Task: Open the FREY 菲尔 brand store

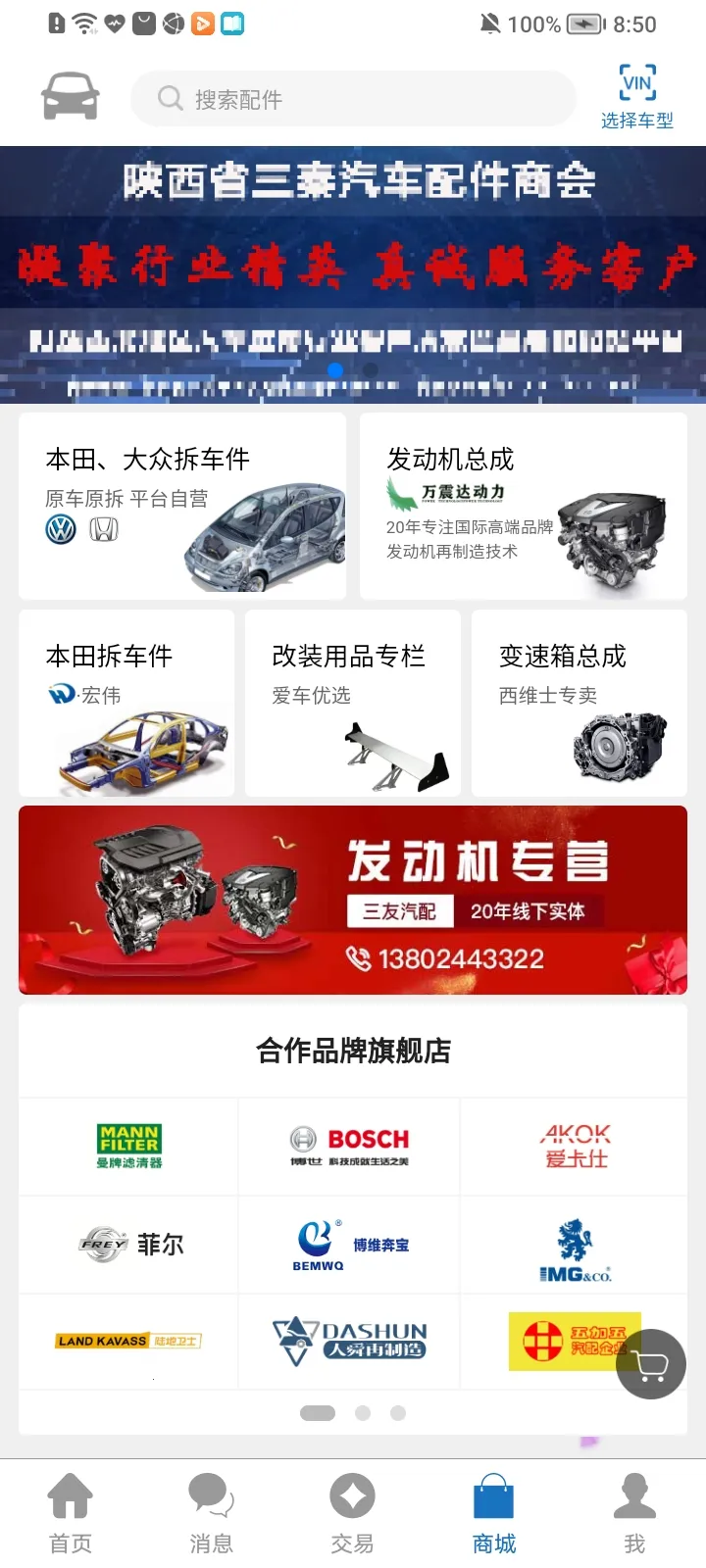Action: pyautogui.click(x=128, y=1245)
